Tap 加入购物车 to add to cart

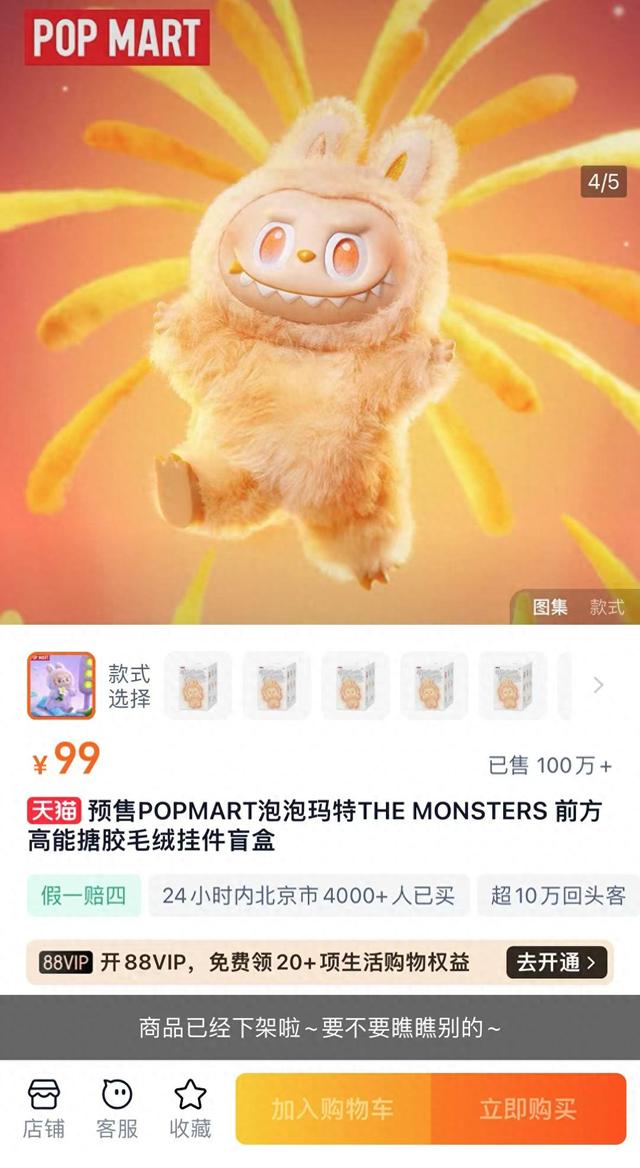tap(333, 1108)
